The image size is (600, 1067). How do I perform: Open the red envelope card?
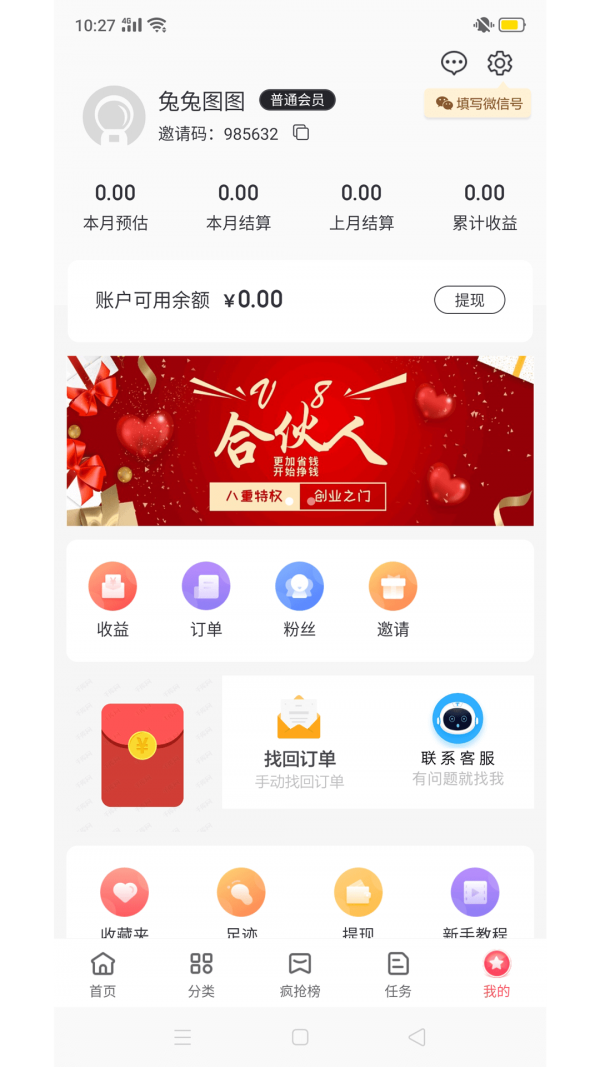pos(142,755)
